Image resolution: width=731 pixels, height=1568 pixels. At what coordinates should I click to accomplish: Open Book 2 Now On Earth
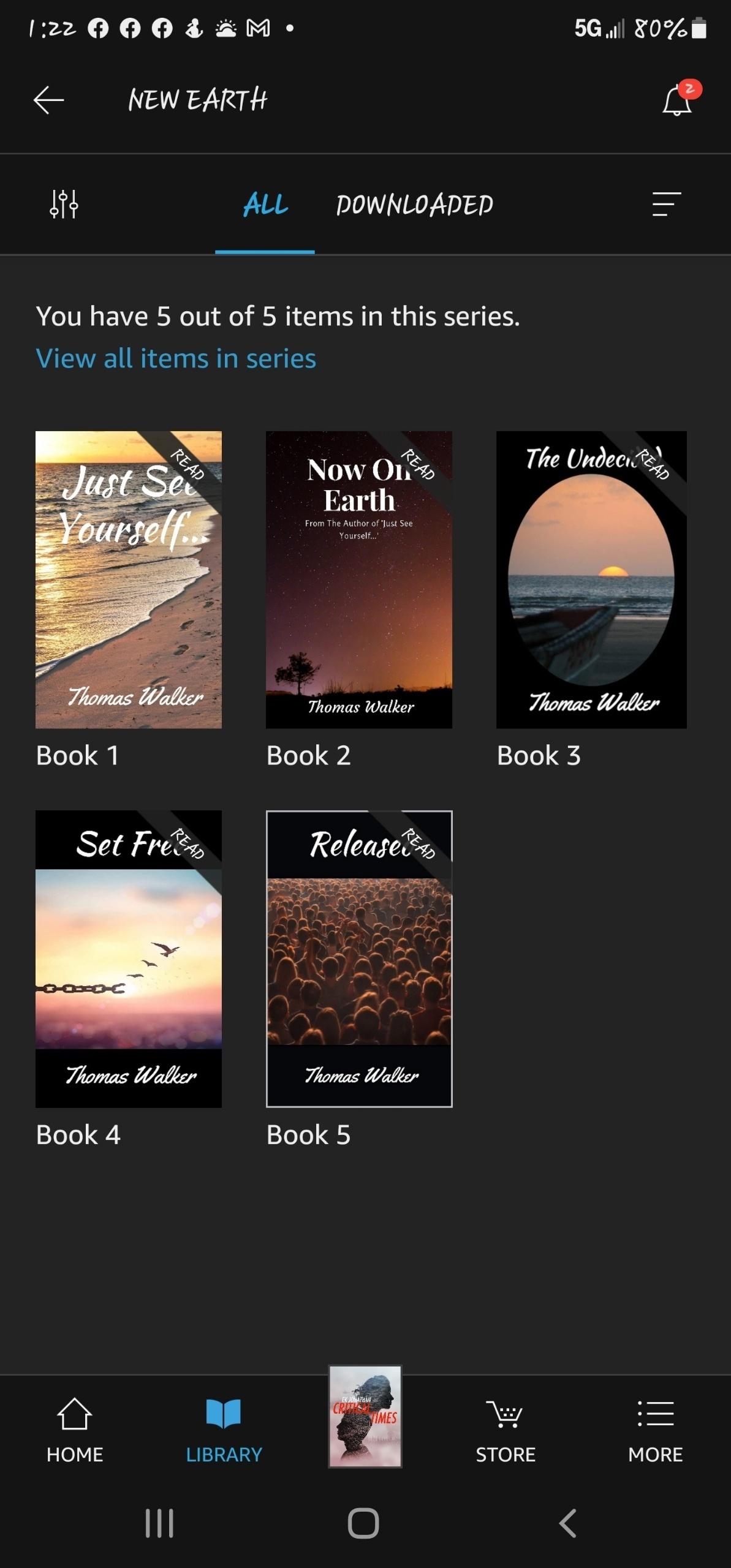click(x=359, y=579)
